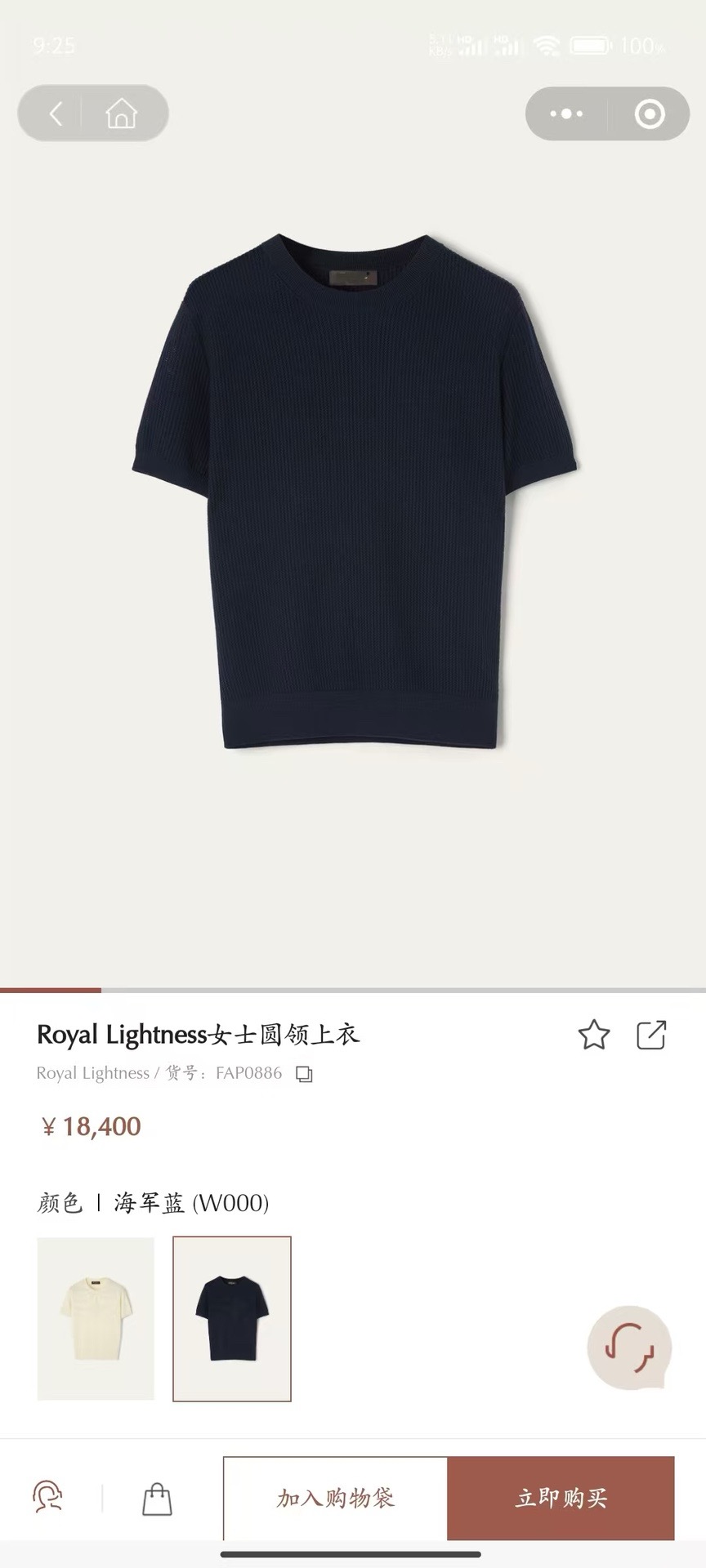Contact an advisor via the headset icon
Screen dimensions: 706x1568
(x=48, y=1498)
